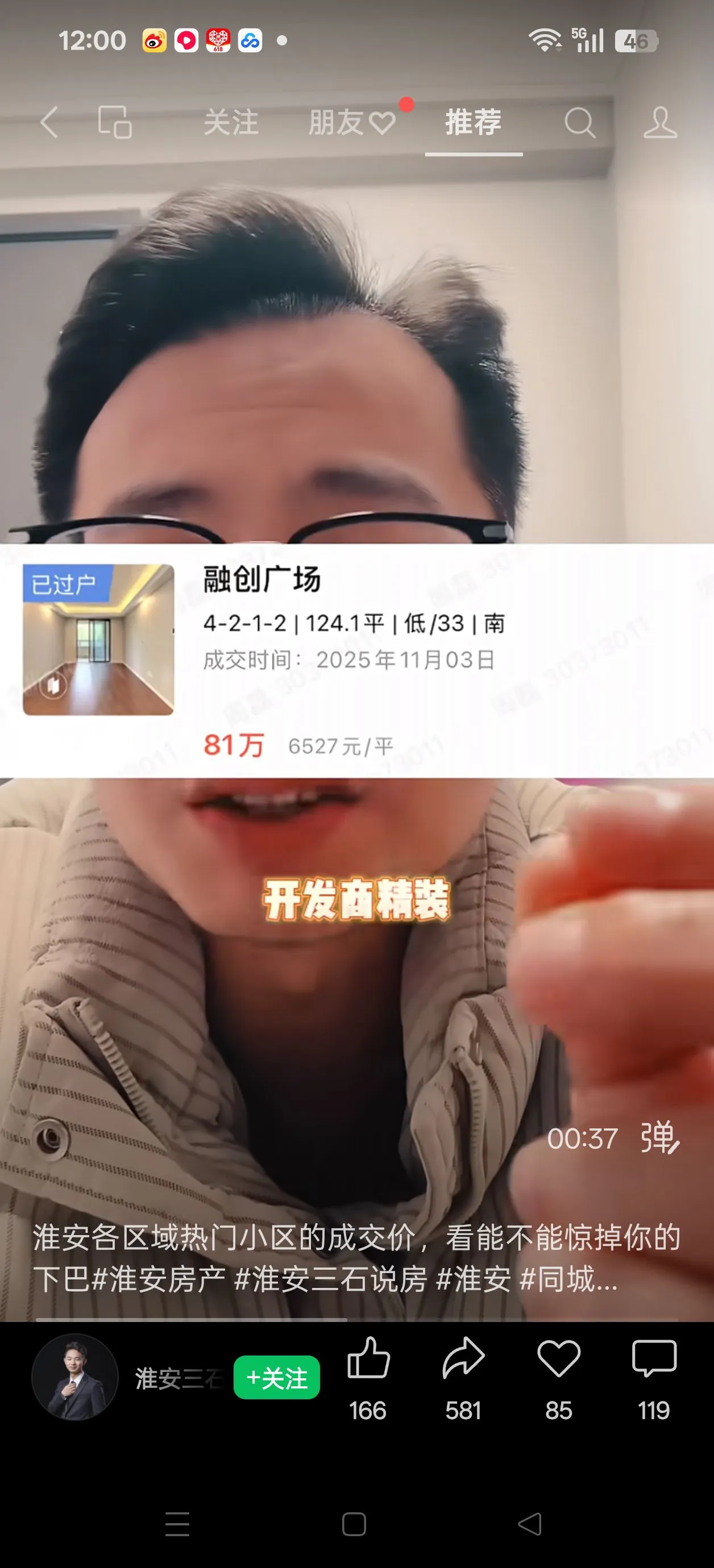Go back with the top arrow

(50, 122)
